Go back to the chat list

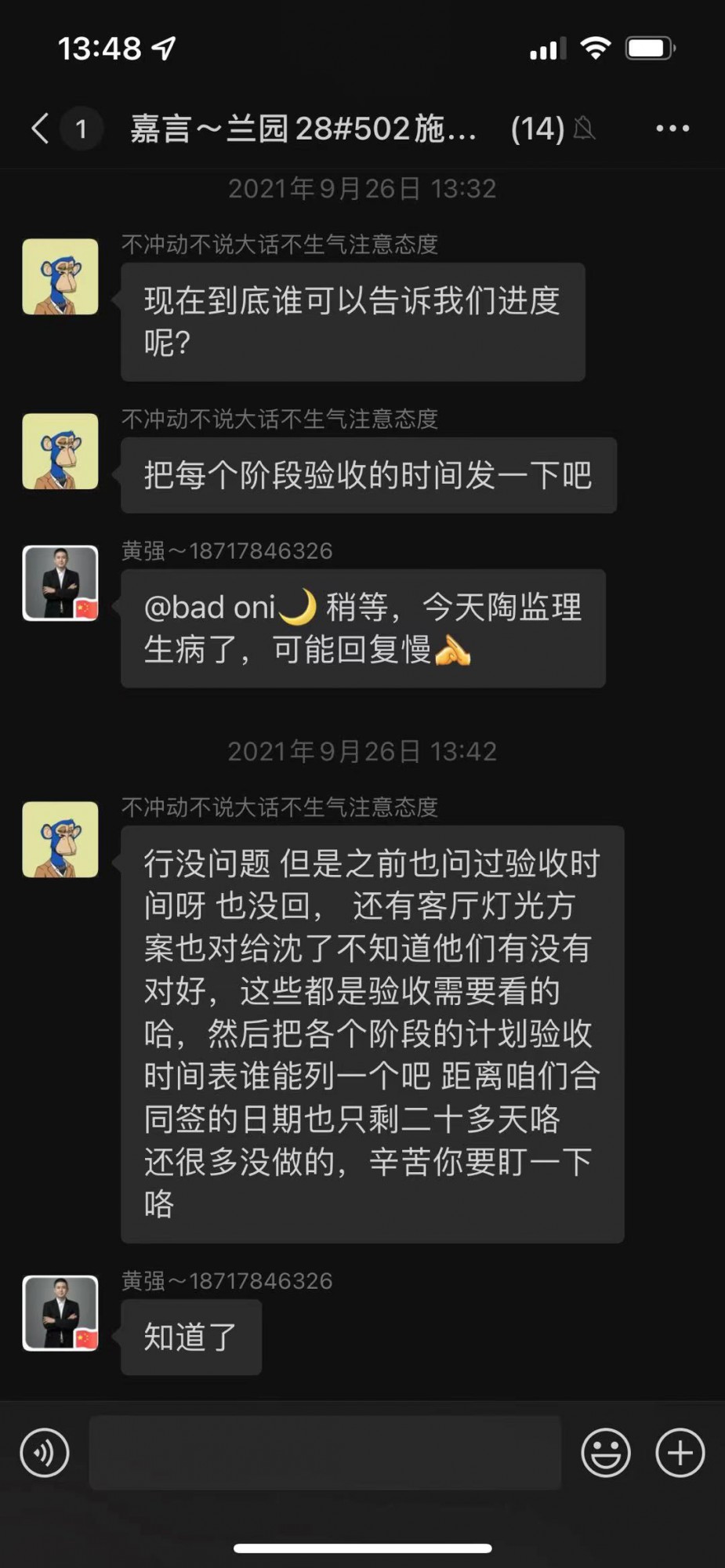41,128
